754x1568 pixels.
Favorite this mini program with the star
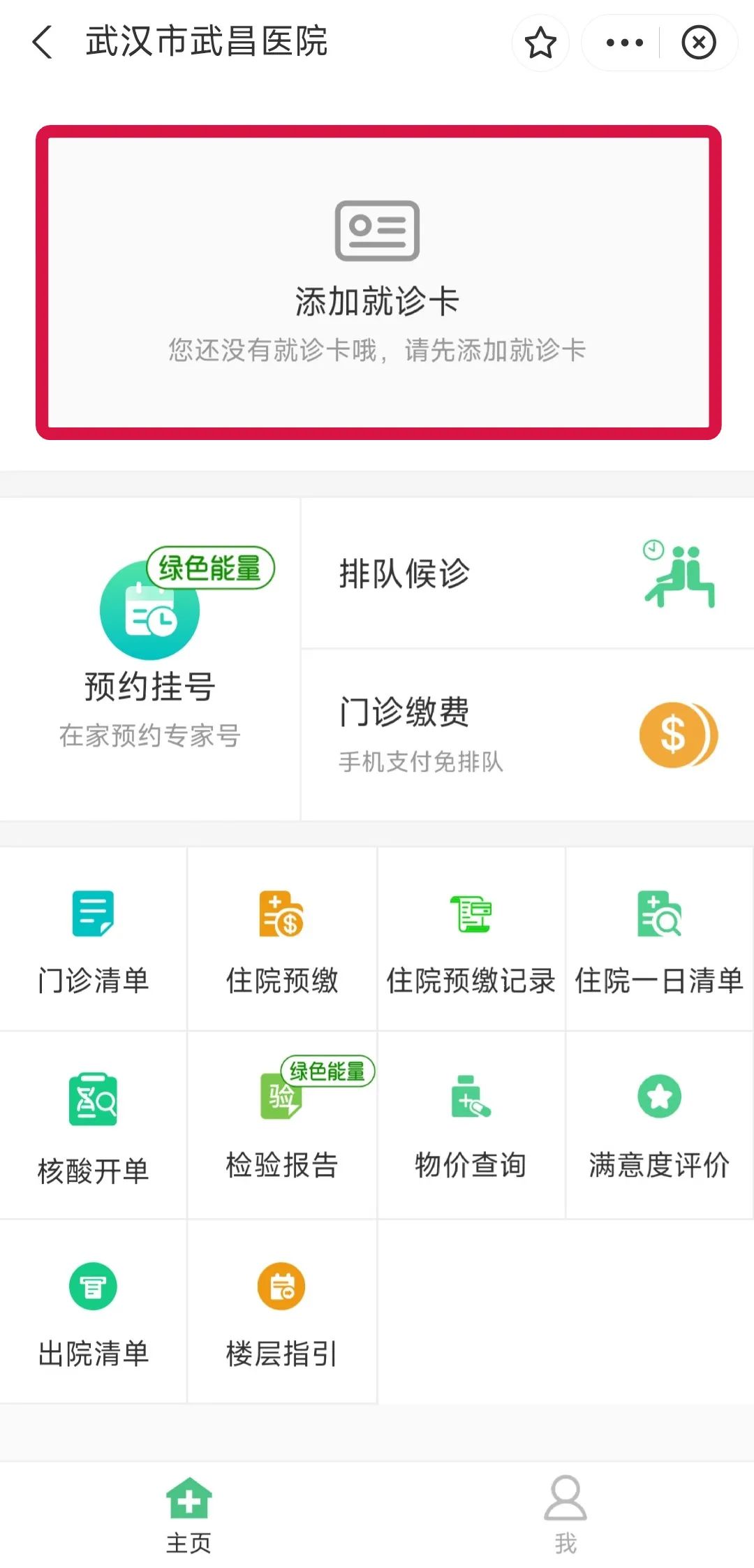pos(540,43)
